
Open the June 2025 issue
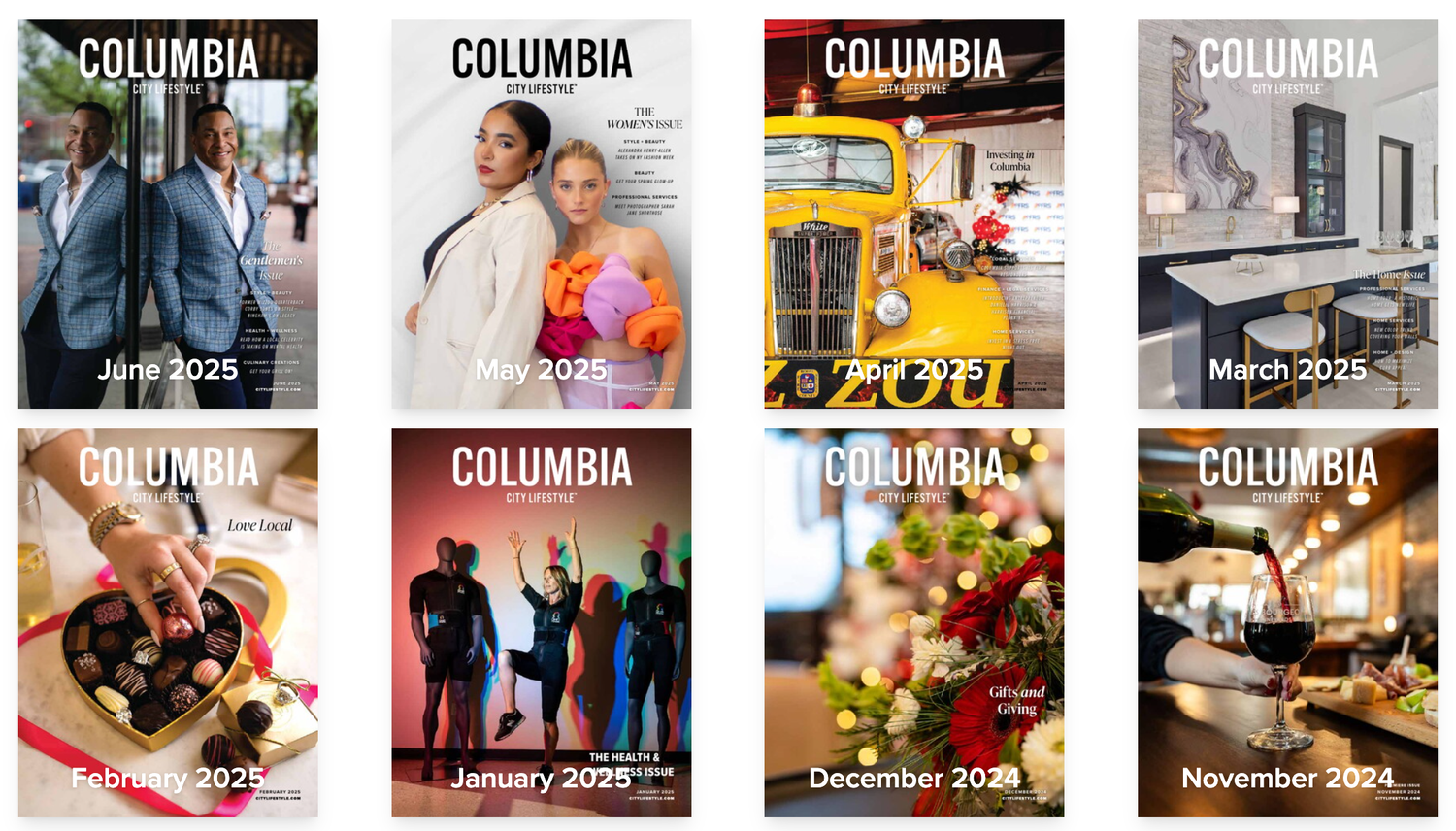[x=168, y=214]
